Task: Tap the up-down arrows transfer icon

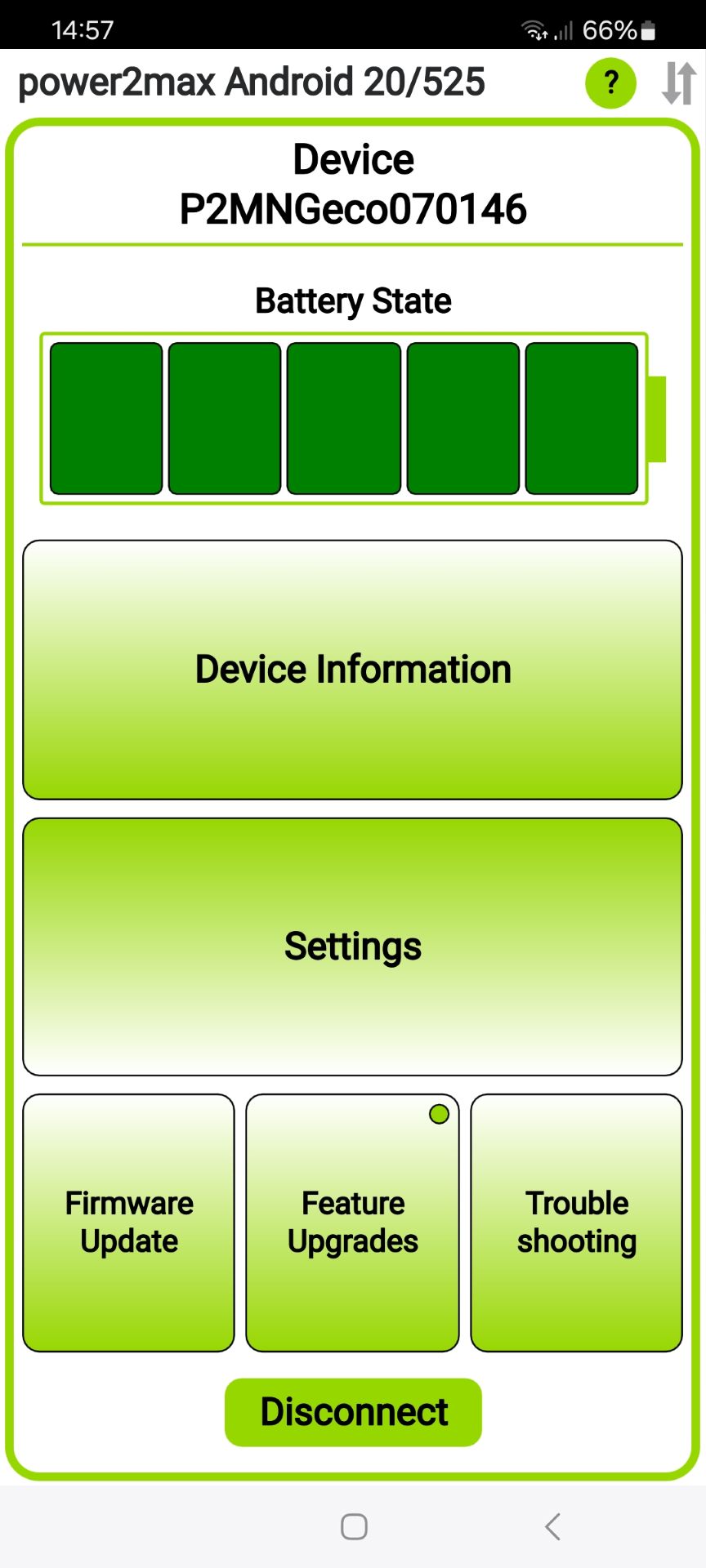Action: (678, 82)
